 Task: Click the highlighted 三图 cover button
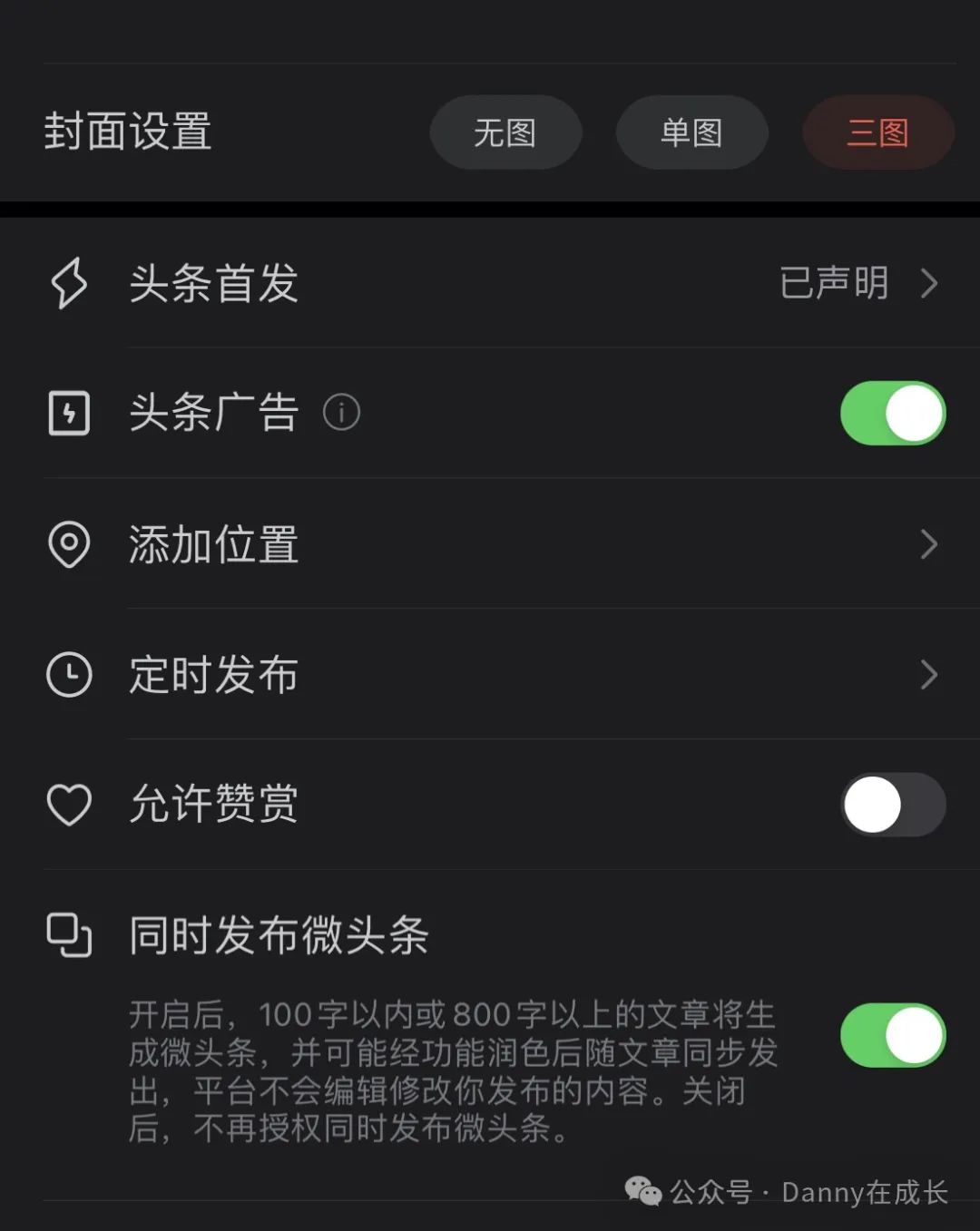(x=877, y=132)
